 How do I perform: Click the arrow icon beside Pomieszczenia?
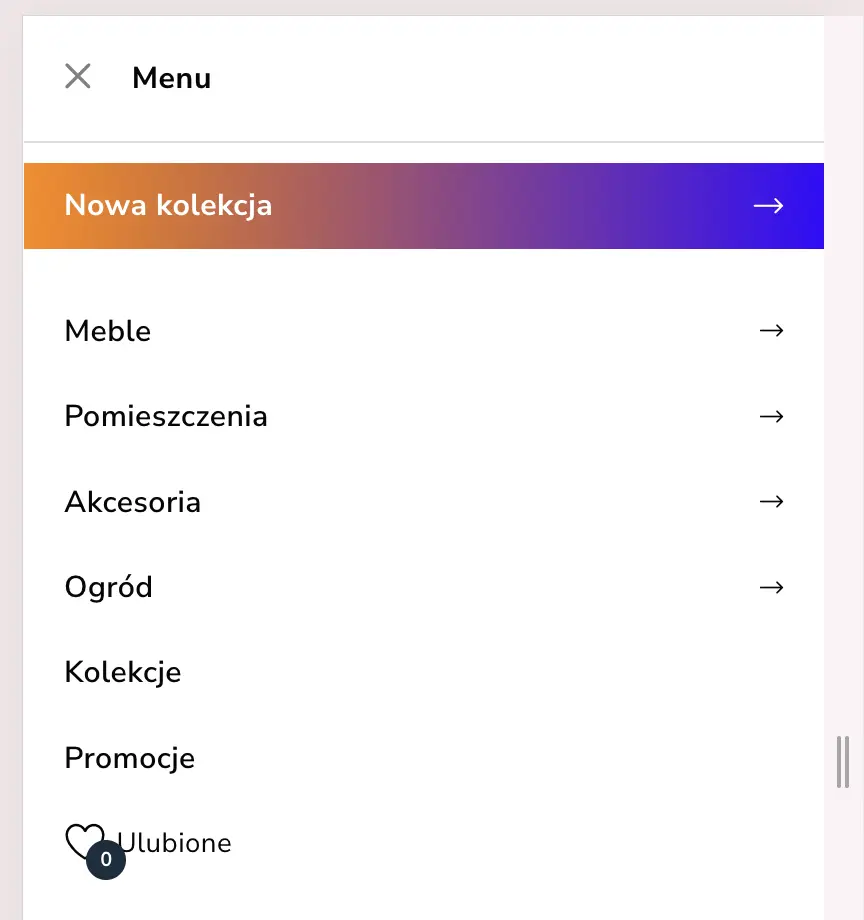point(771,416)
